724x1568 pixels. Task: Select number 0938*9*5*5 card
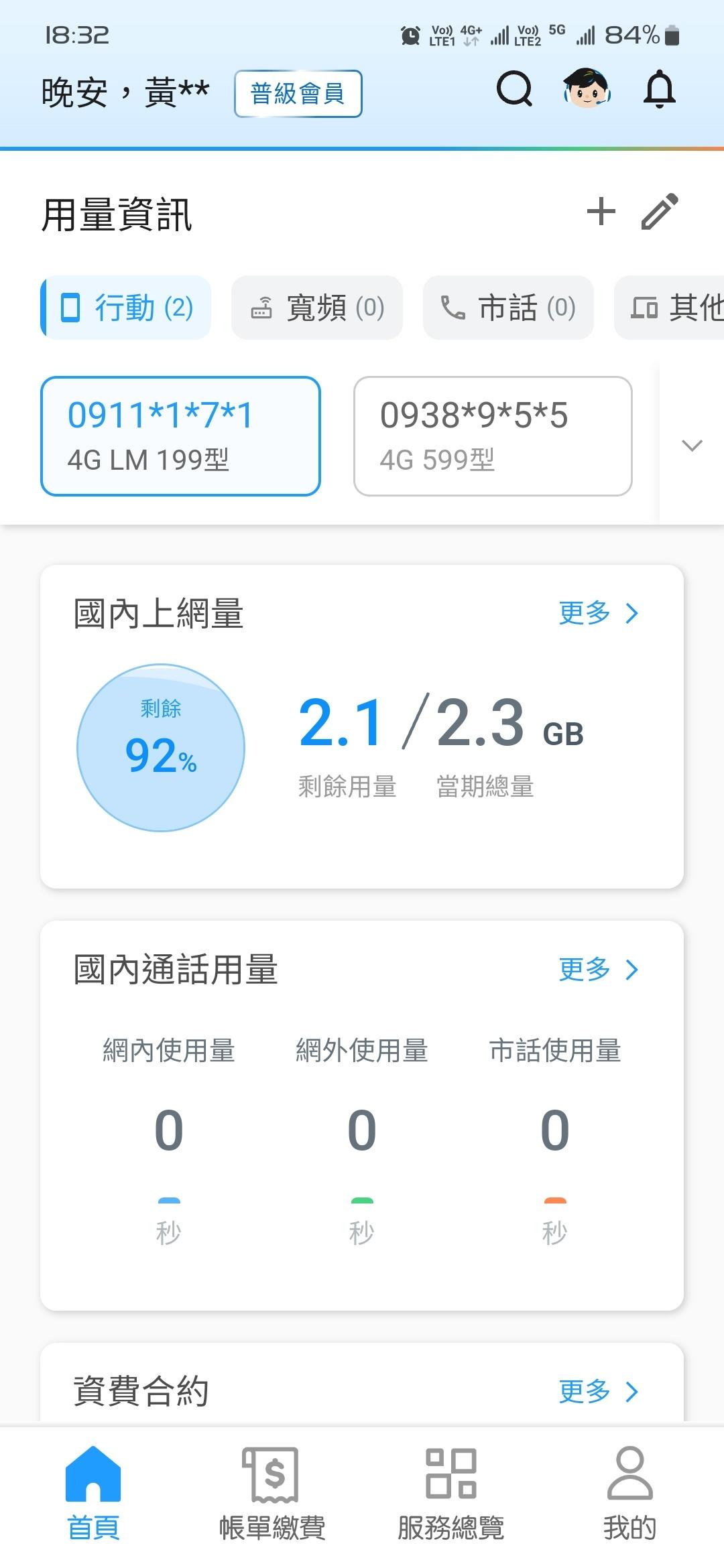click(x=493, y=436)
